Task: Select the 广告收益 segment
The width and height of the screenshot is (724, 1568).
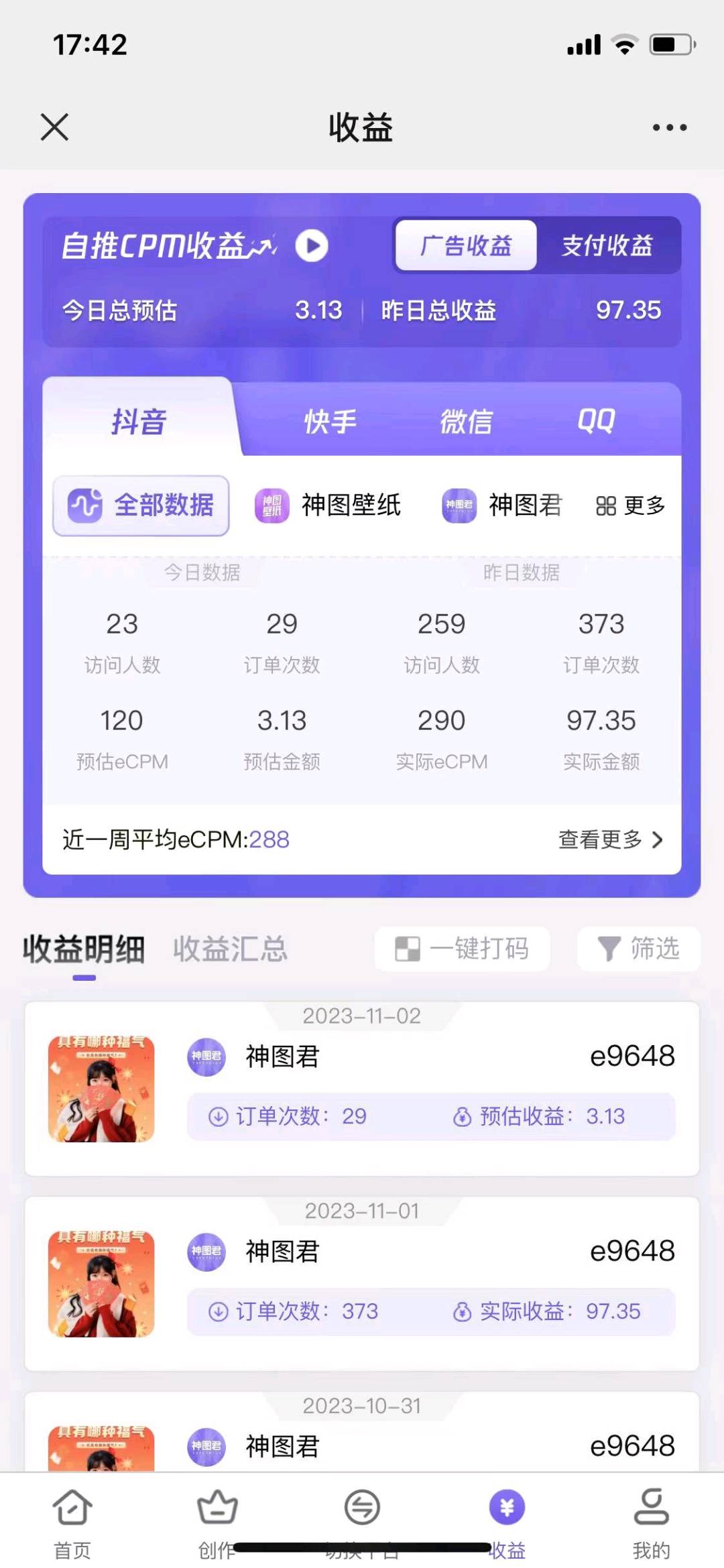Action: coord(466,246)
